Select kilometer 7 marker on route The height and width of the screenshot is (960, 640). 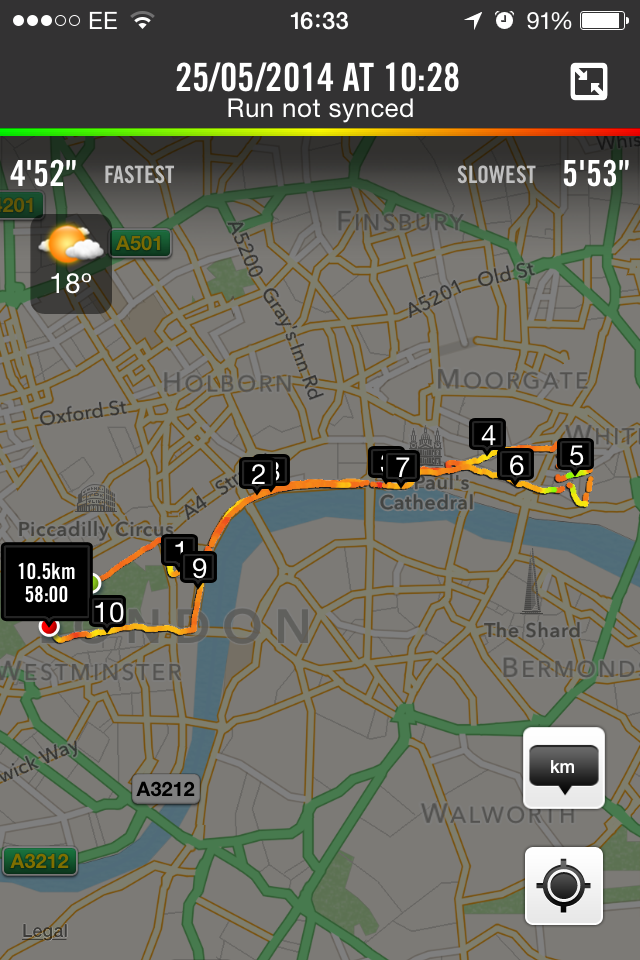click(x=402, y=467)
